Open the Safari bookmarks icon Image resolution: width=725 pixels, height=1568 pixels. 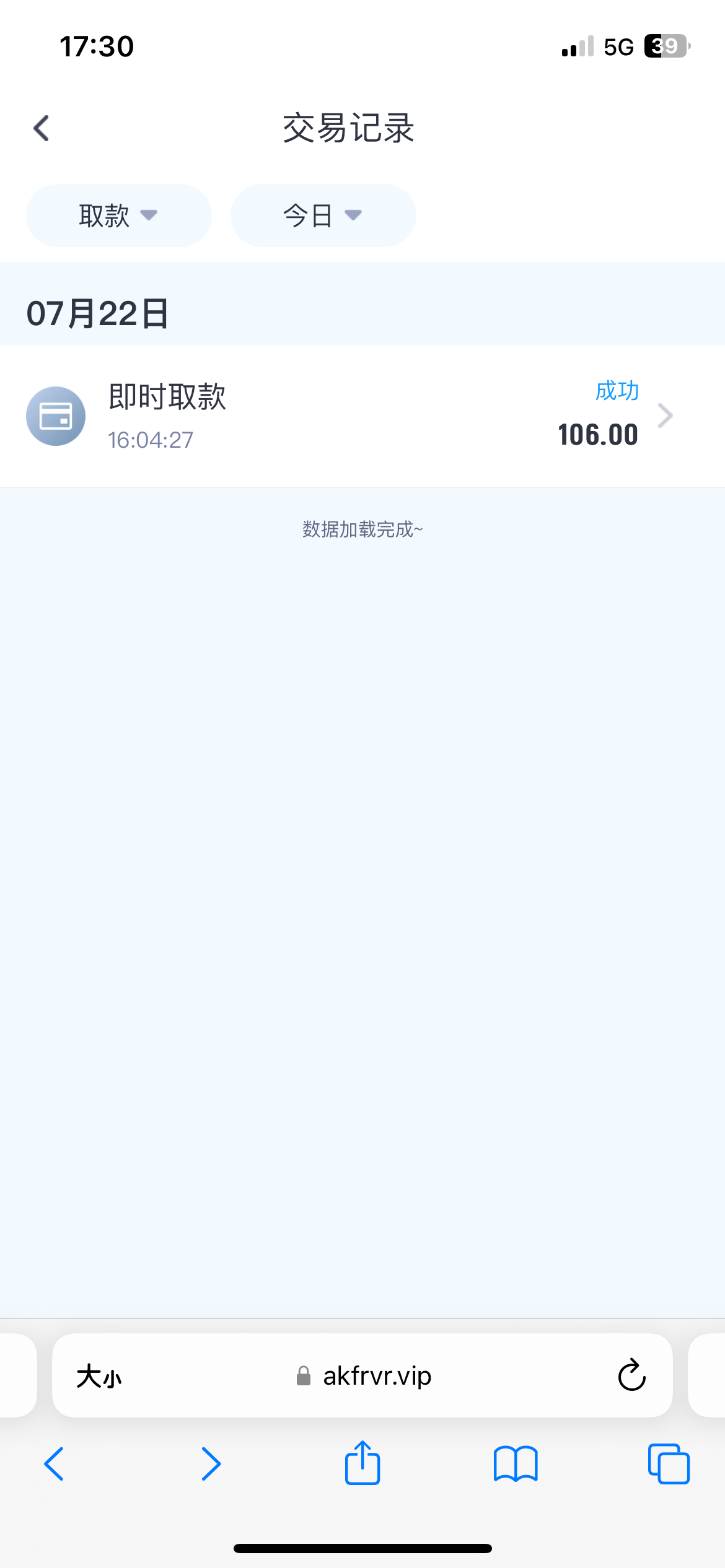coord(515,1464)
